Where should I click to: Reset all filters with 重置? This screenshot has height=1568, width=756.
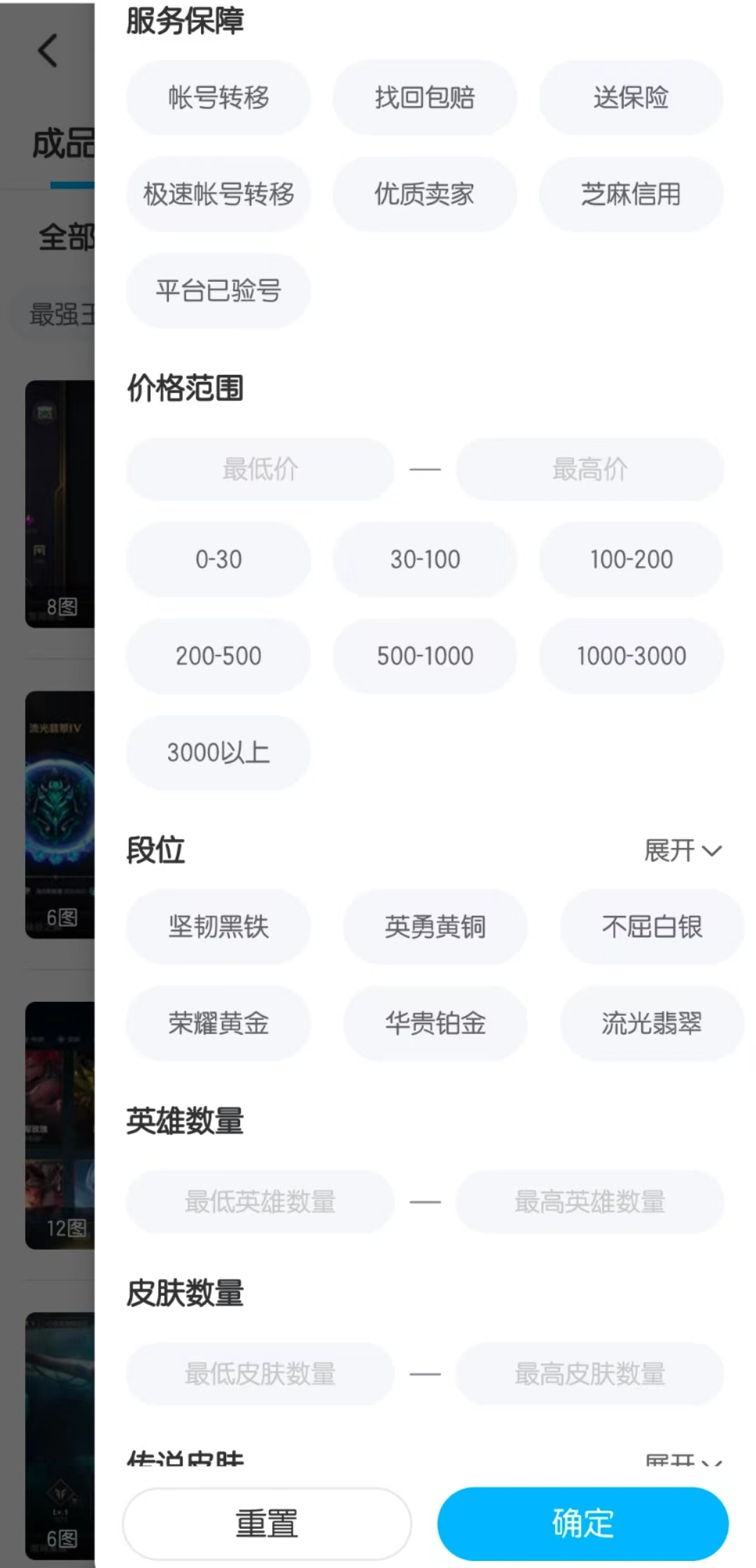point(267,1523)
